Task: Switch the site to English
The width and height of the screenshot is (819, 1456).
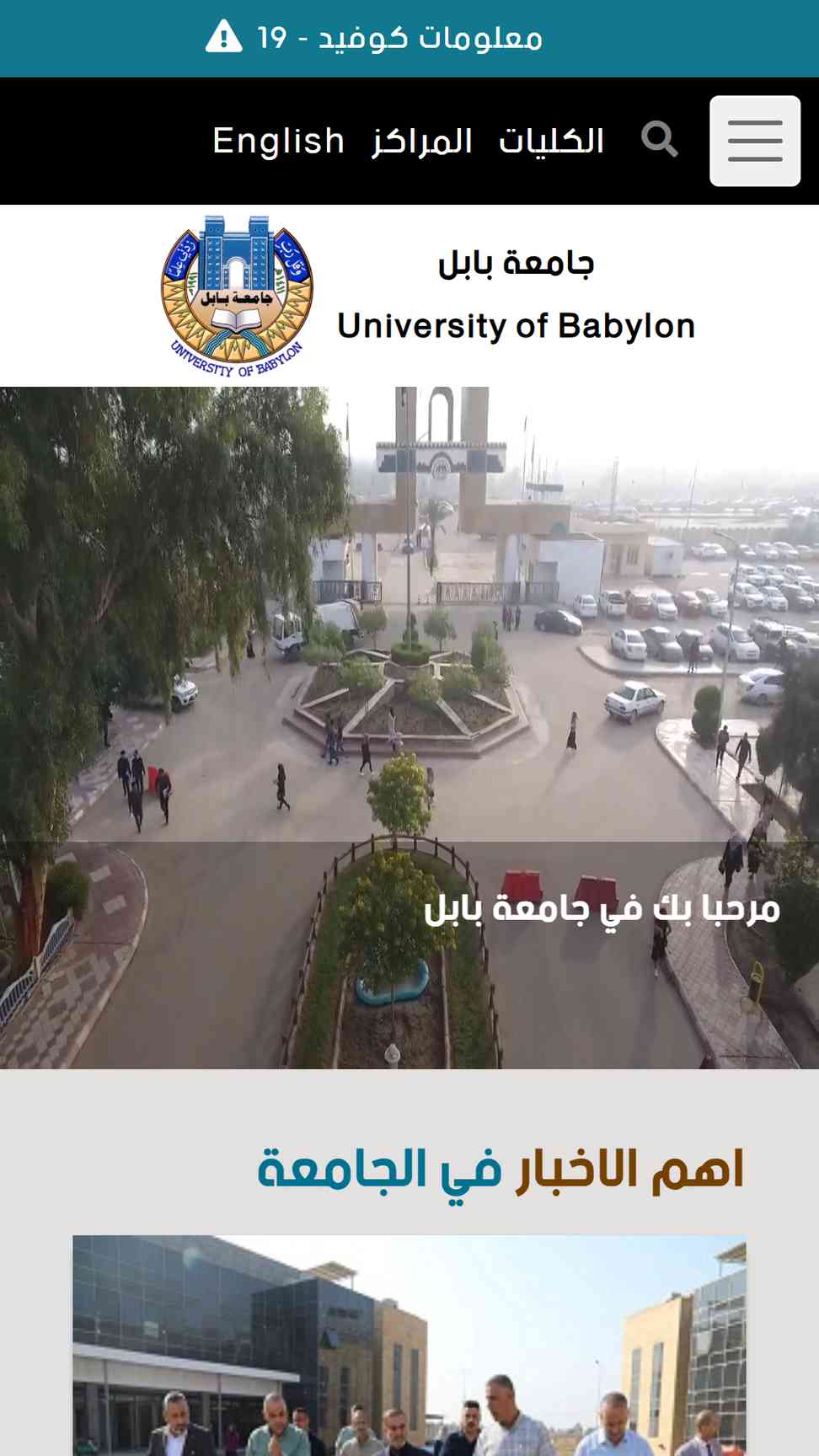Action: pos(279,141)
